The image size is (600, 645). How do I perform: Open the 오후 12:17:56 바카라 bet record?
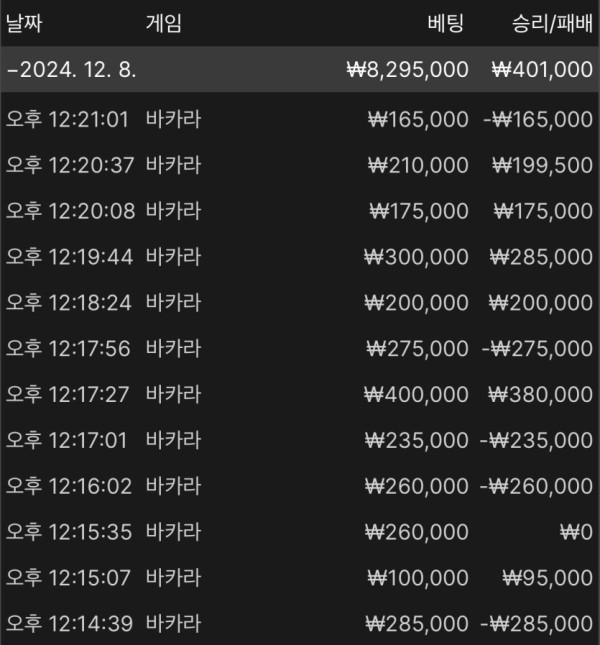click(x=300, y=349)
